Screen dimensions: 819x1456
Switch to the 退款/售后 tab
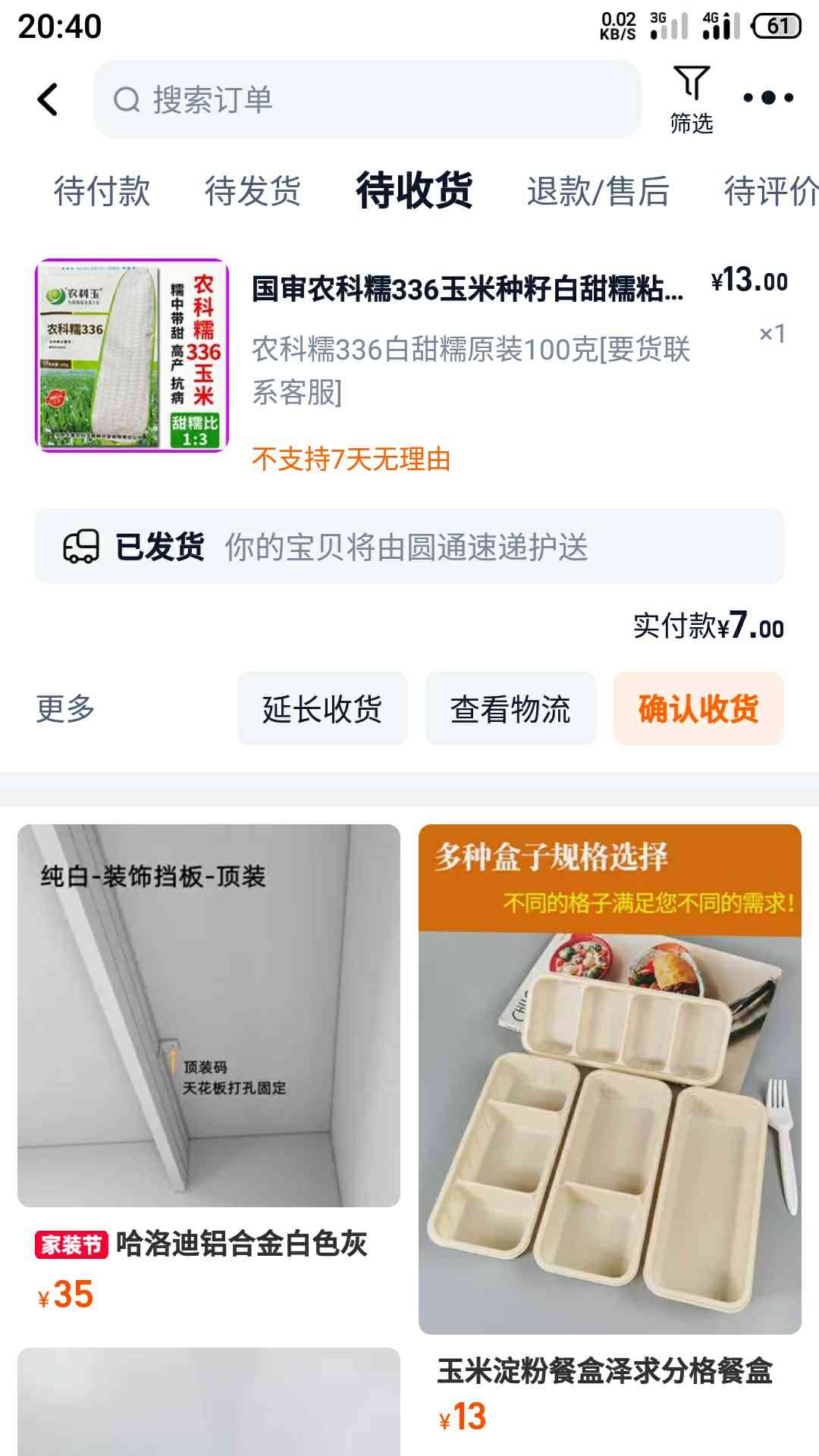pos(598,191)
